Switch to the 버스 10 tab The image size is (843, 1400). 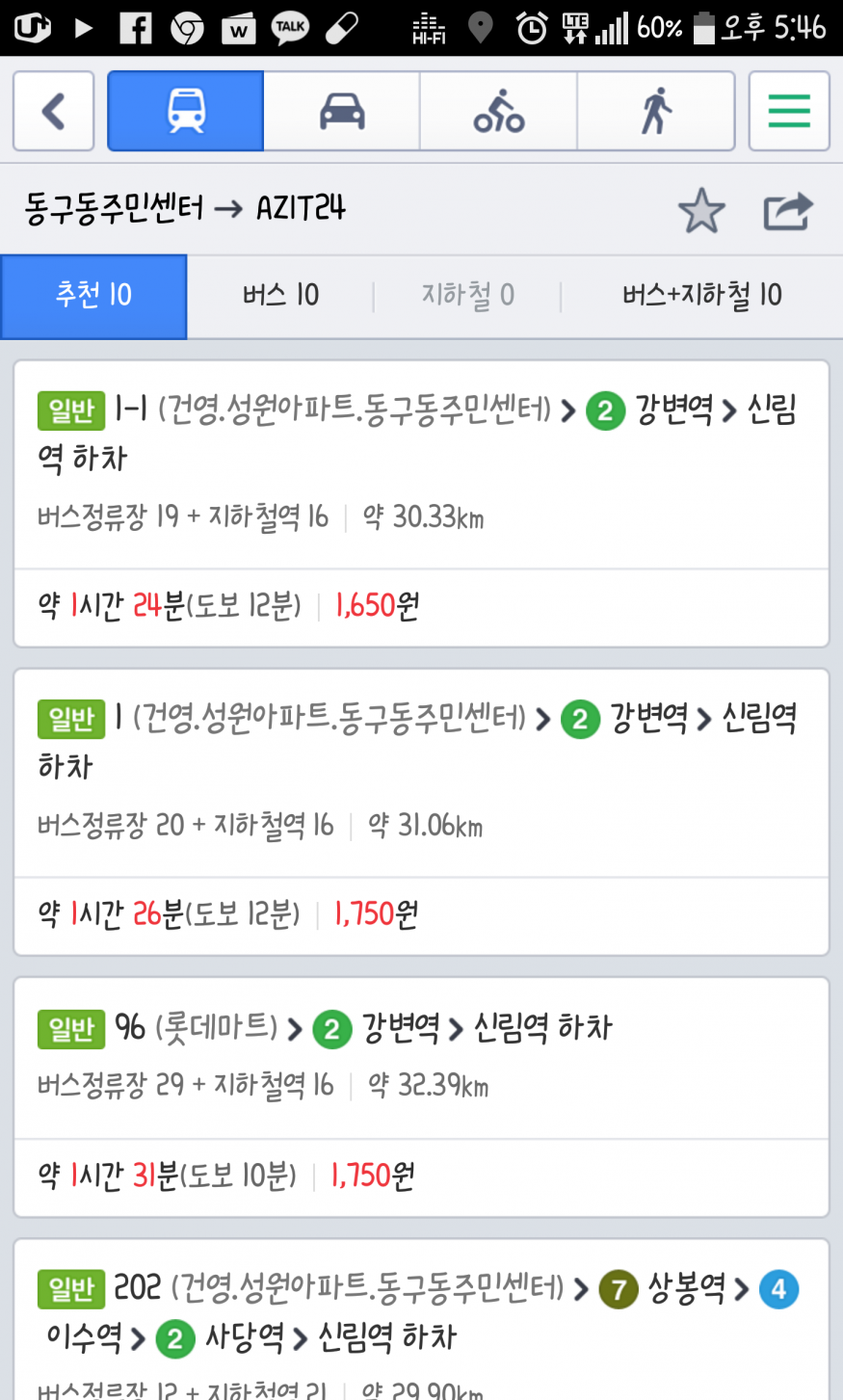(x=280, y=296)
